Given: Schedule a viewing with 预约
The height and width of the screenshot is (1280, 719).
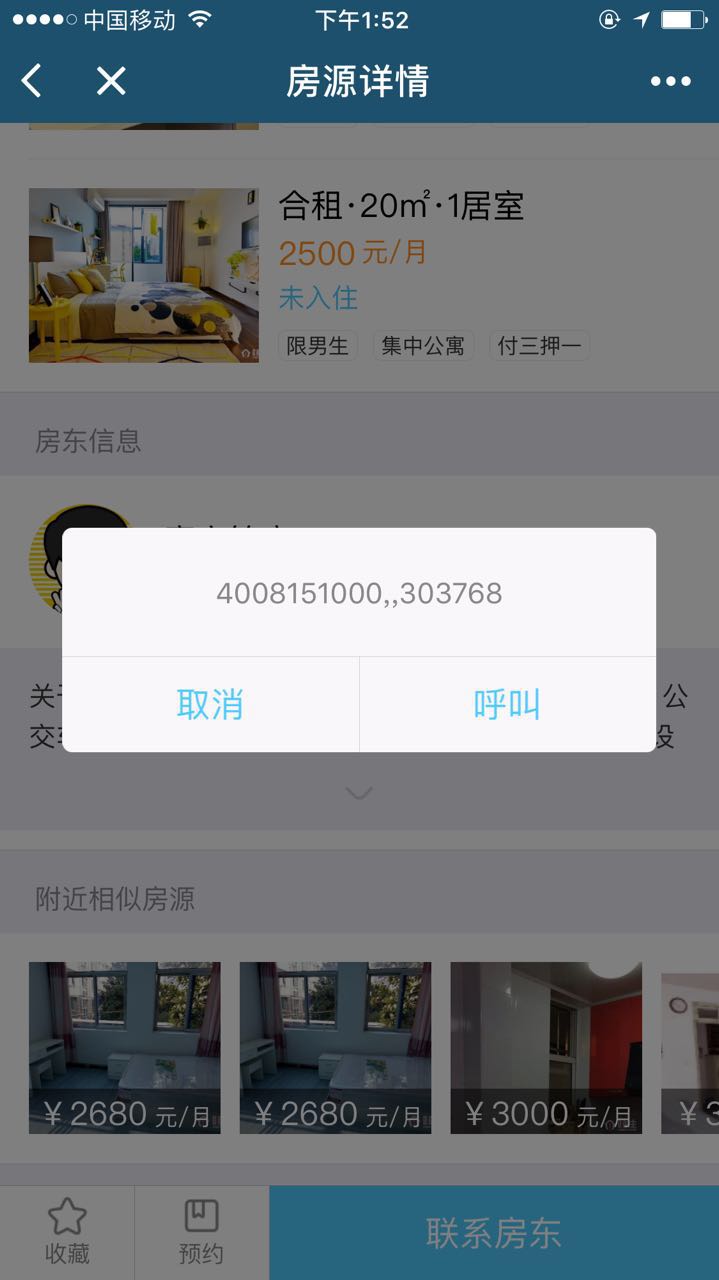Looking at the screenshot, I should 201,1233.
